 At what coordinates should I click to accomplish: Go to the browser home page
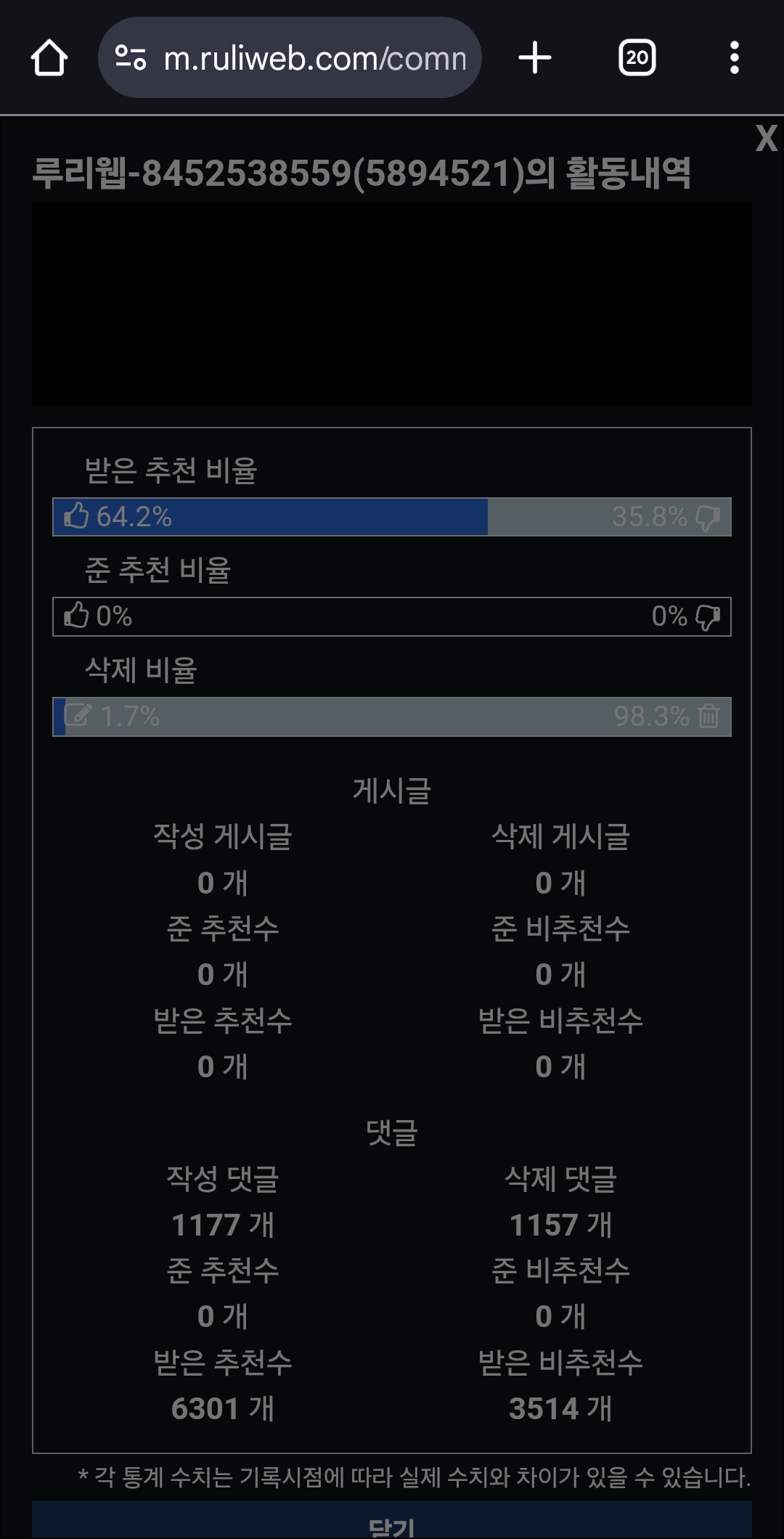(x=49, y=58)
